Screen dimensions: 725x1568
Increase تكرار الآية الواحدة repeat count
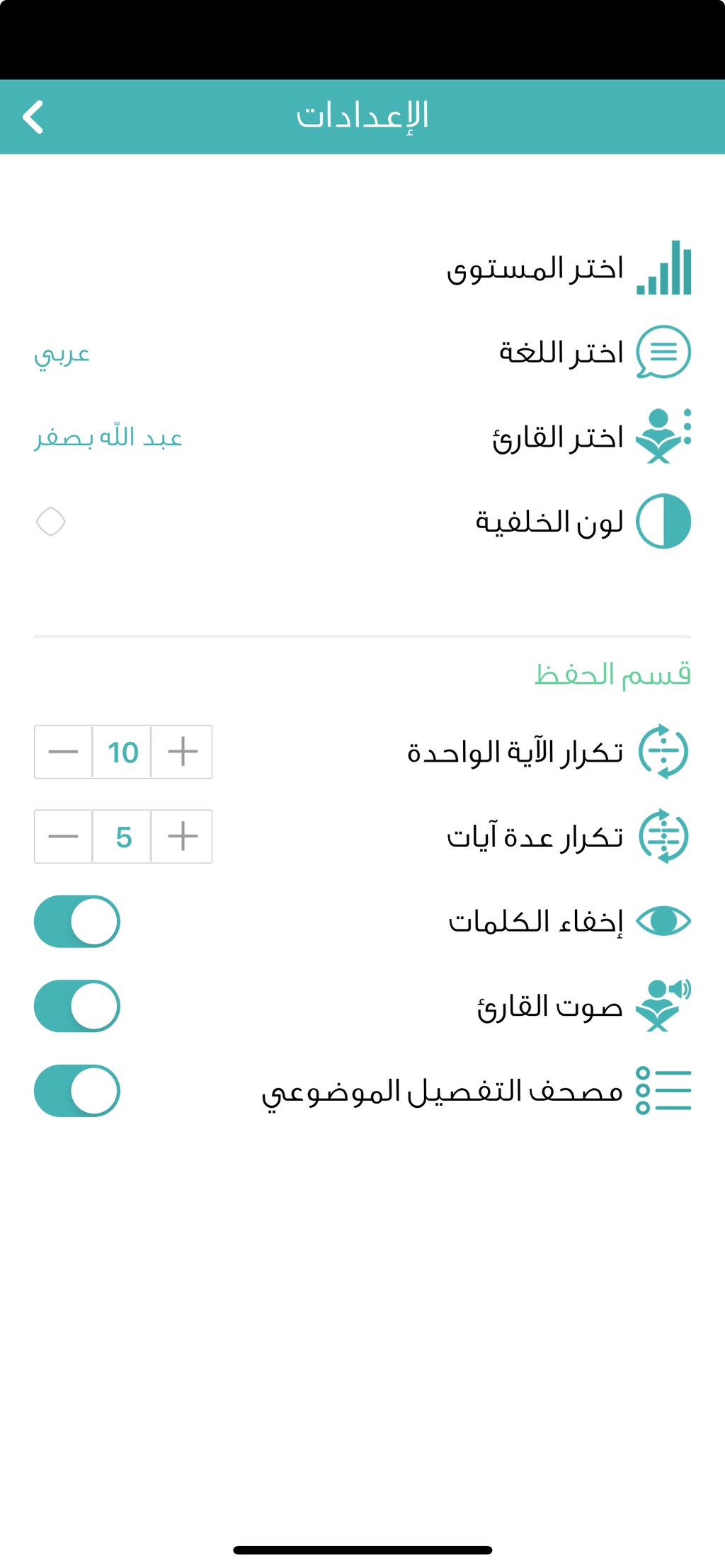click(x=182, y=752)
